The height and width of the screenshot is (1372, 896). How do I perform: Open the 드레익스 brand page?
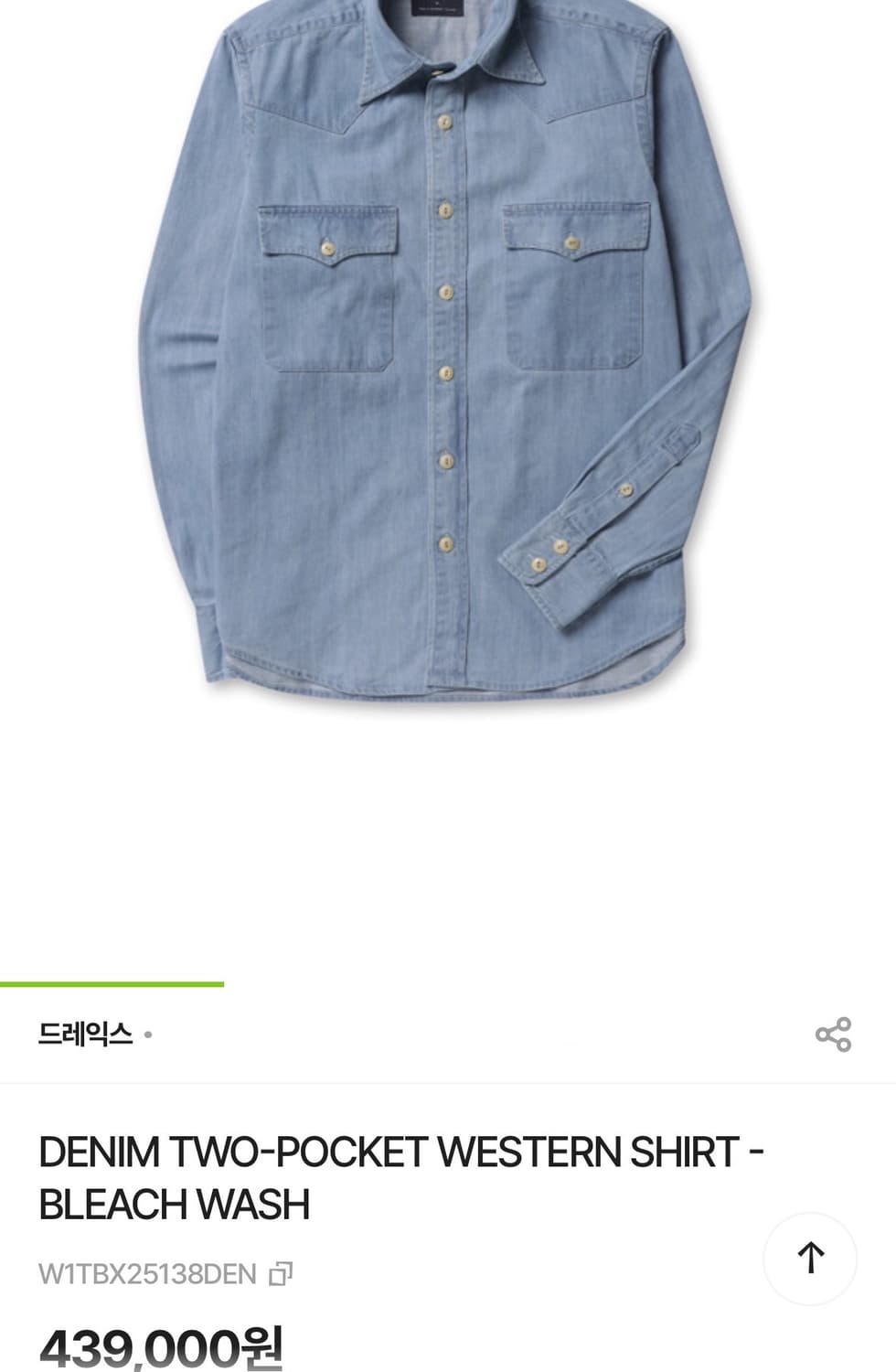[86, 1034]
